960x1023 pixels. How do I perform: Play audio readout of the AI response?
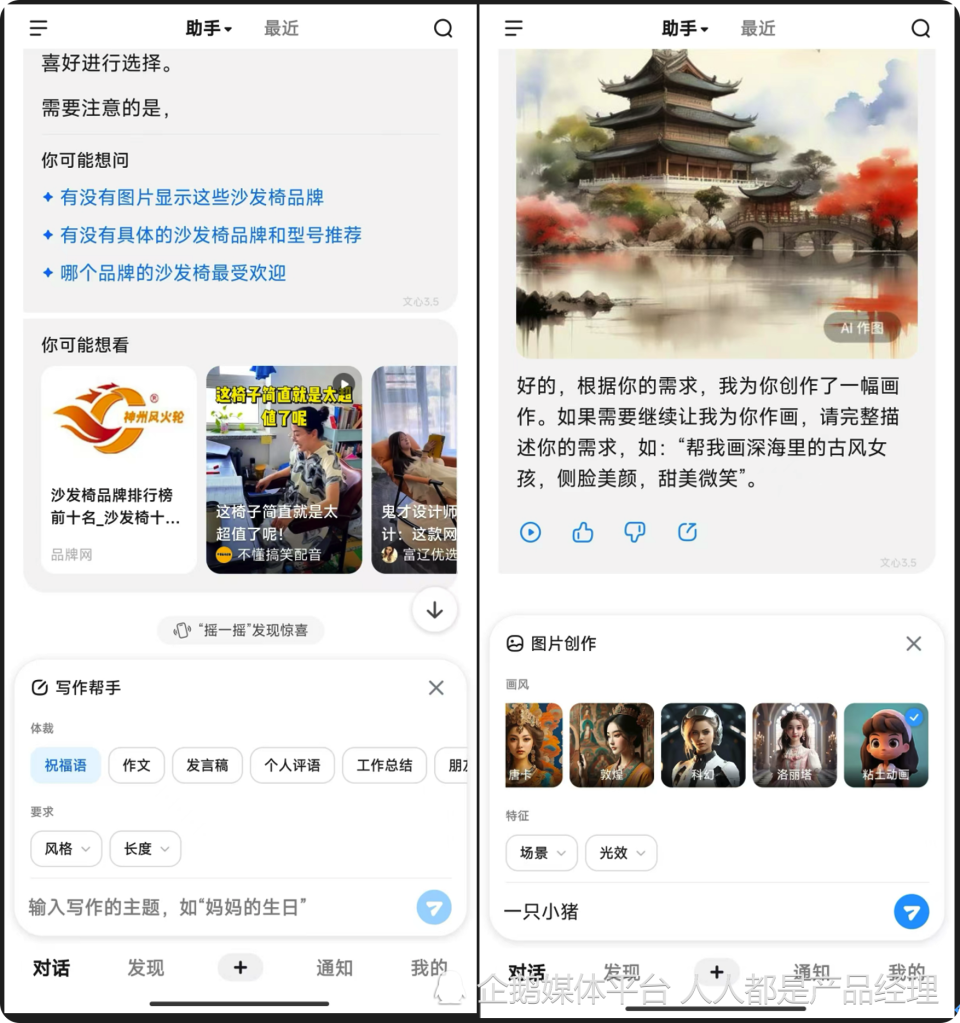[x=530, y=532]
